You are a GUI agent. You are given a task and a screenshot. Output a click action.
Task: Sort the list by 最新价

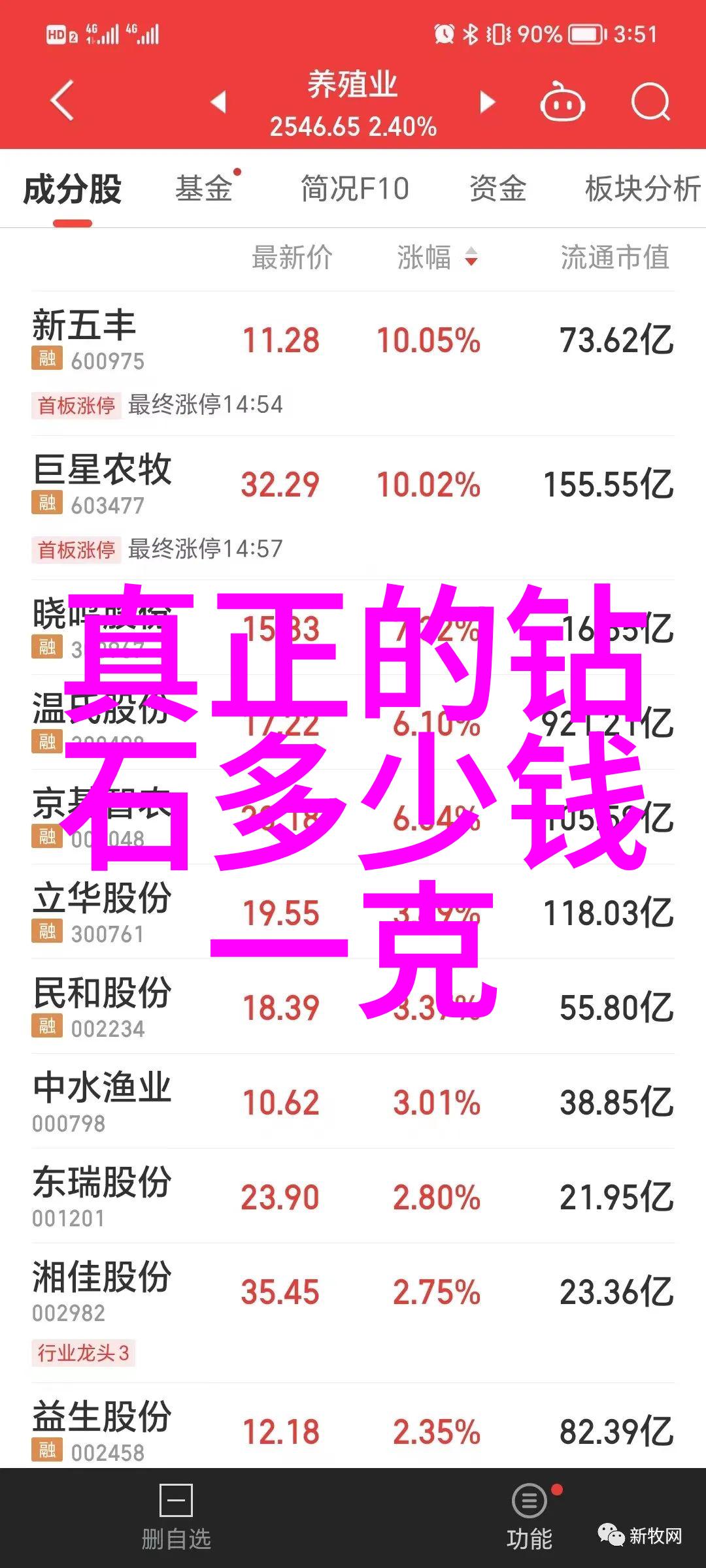pos(292,257)
